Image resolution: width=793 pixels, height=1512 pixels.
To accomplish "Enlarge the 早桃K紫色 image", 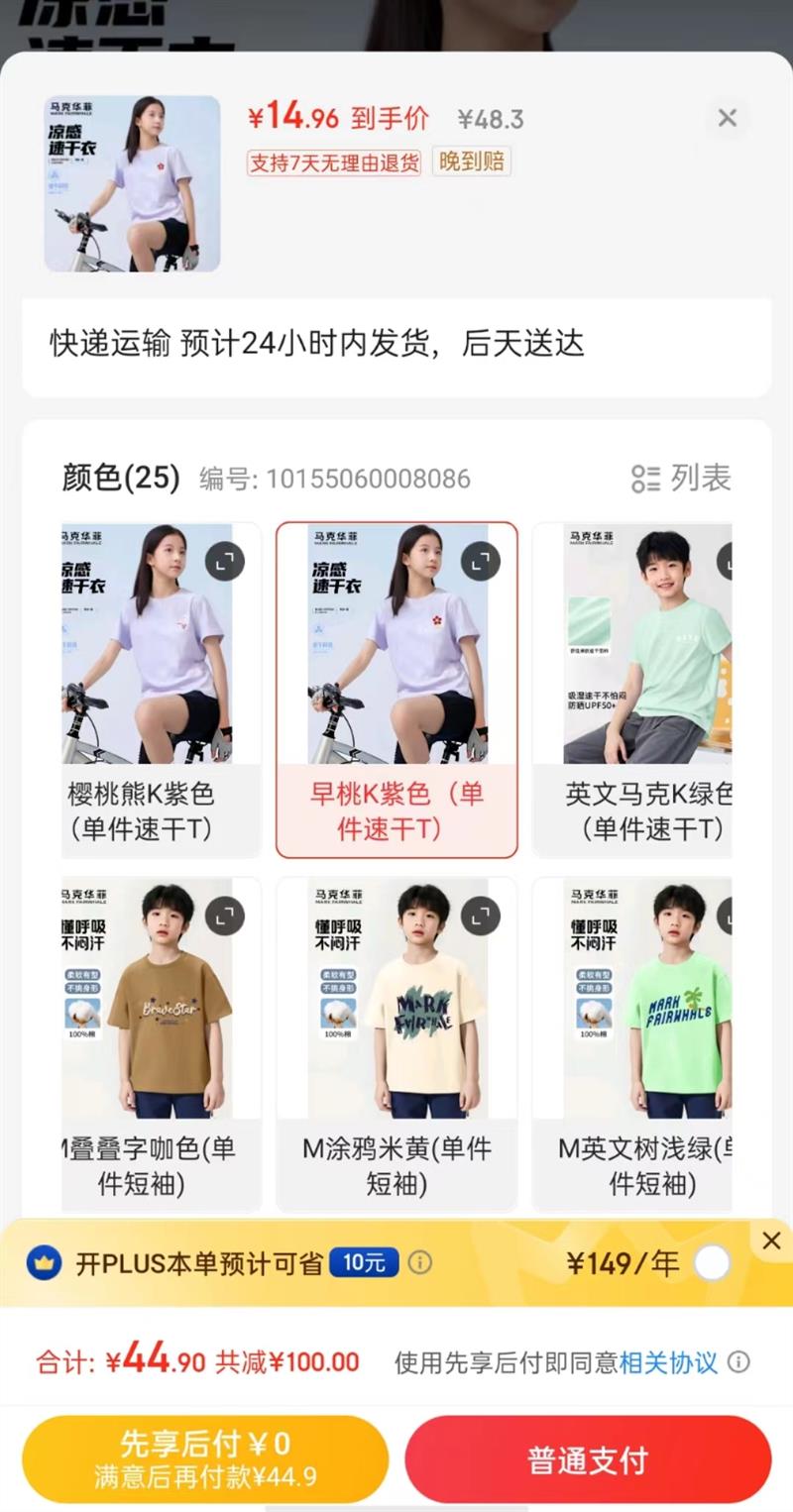I will click(x=481, y=562).
